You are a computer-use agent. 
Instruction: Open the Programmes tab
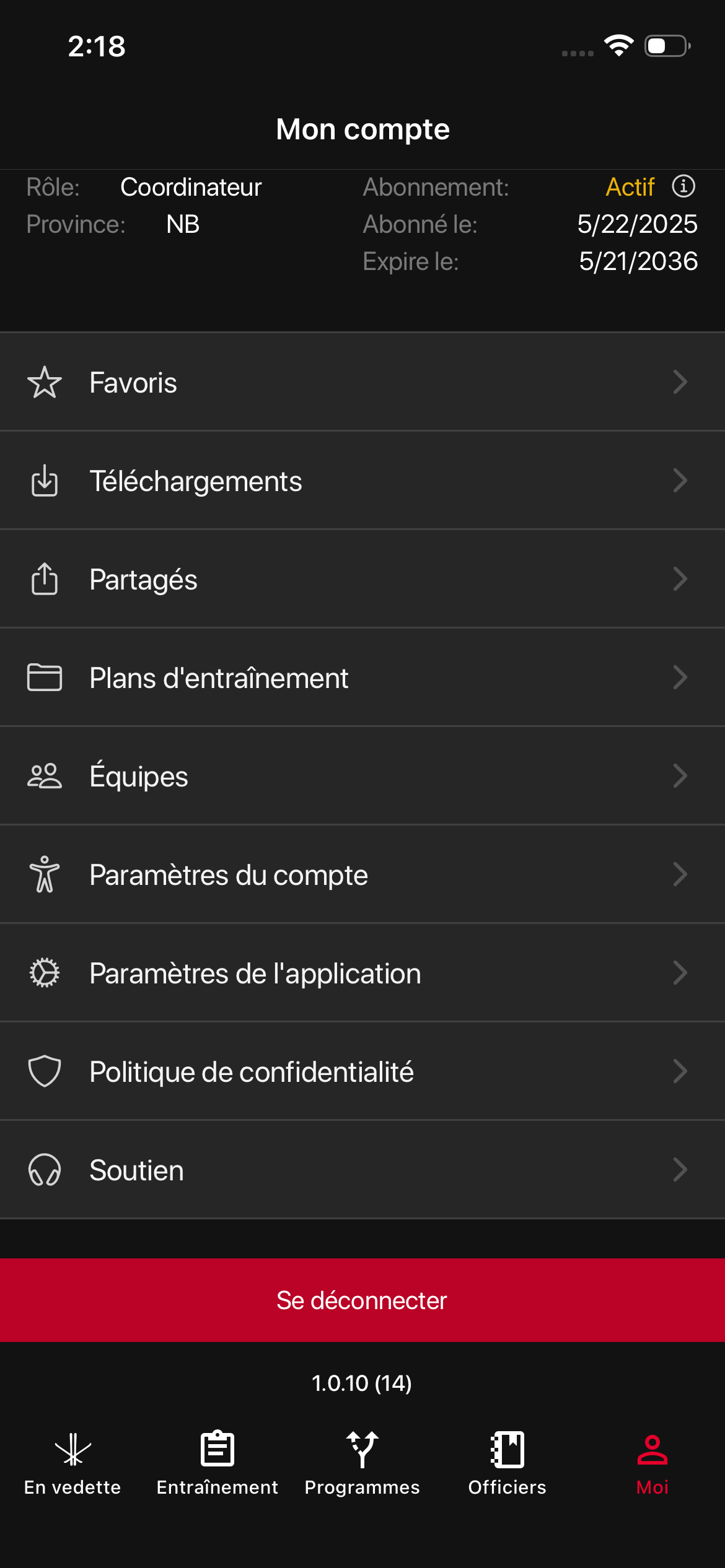(362, 1468)
